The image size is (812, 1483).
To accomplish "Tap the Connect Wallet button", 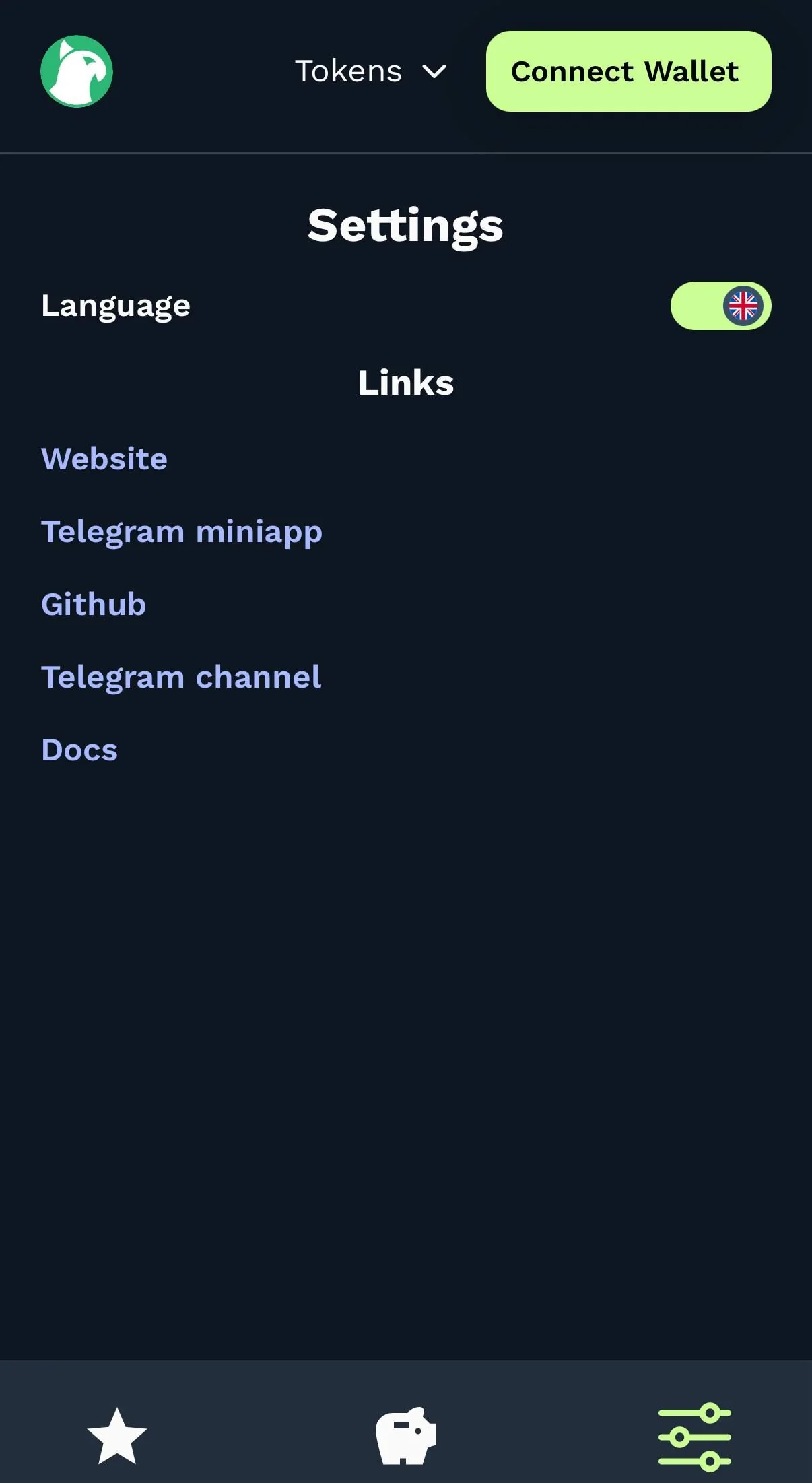I will click(x=628, y=71).
